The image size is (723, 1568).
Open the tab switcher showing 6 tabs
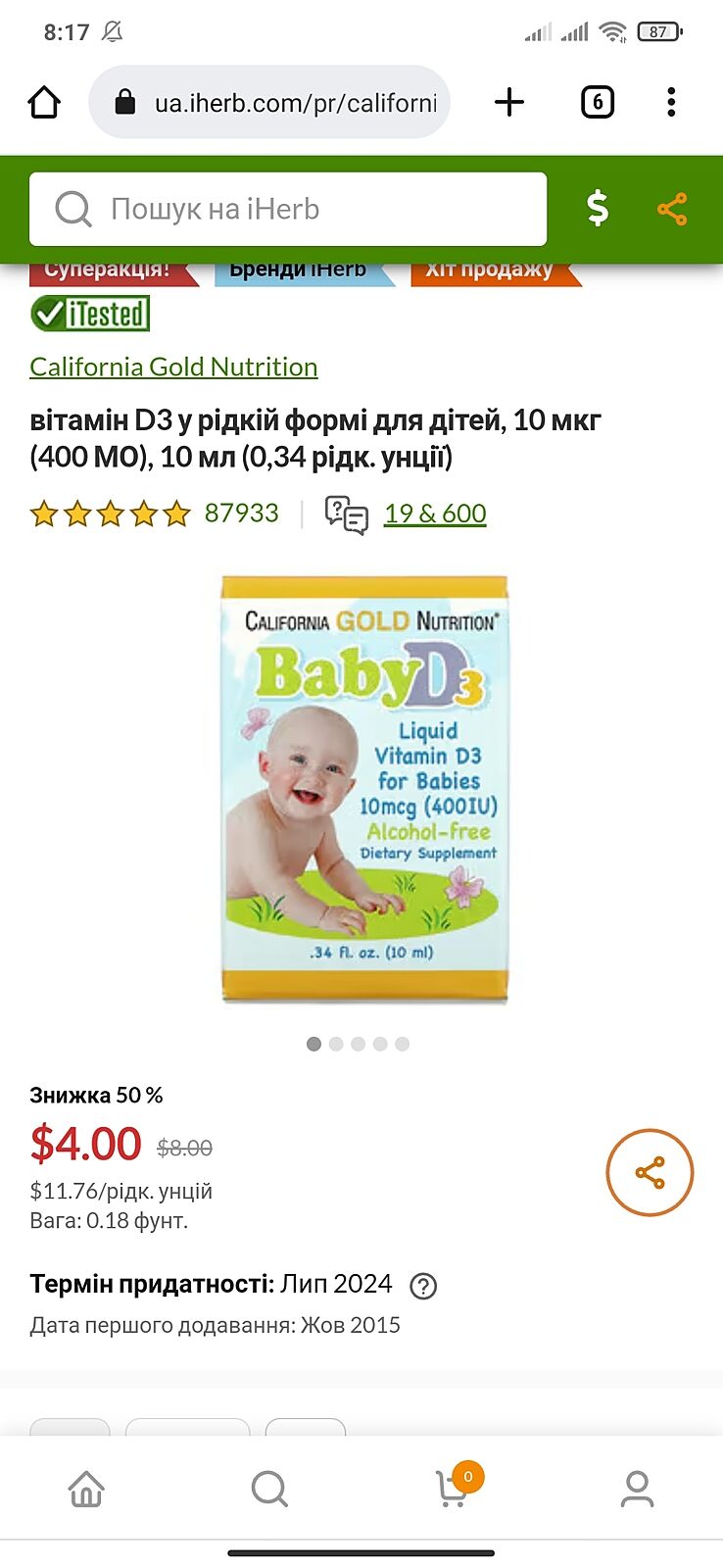597,102
